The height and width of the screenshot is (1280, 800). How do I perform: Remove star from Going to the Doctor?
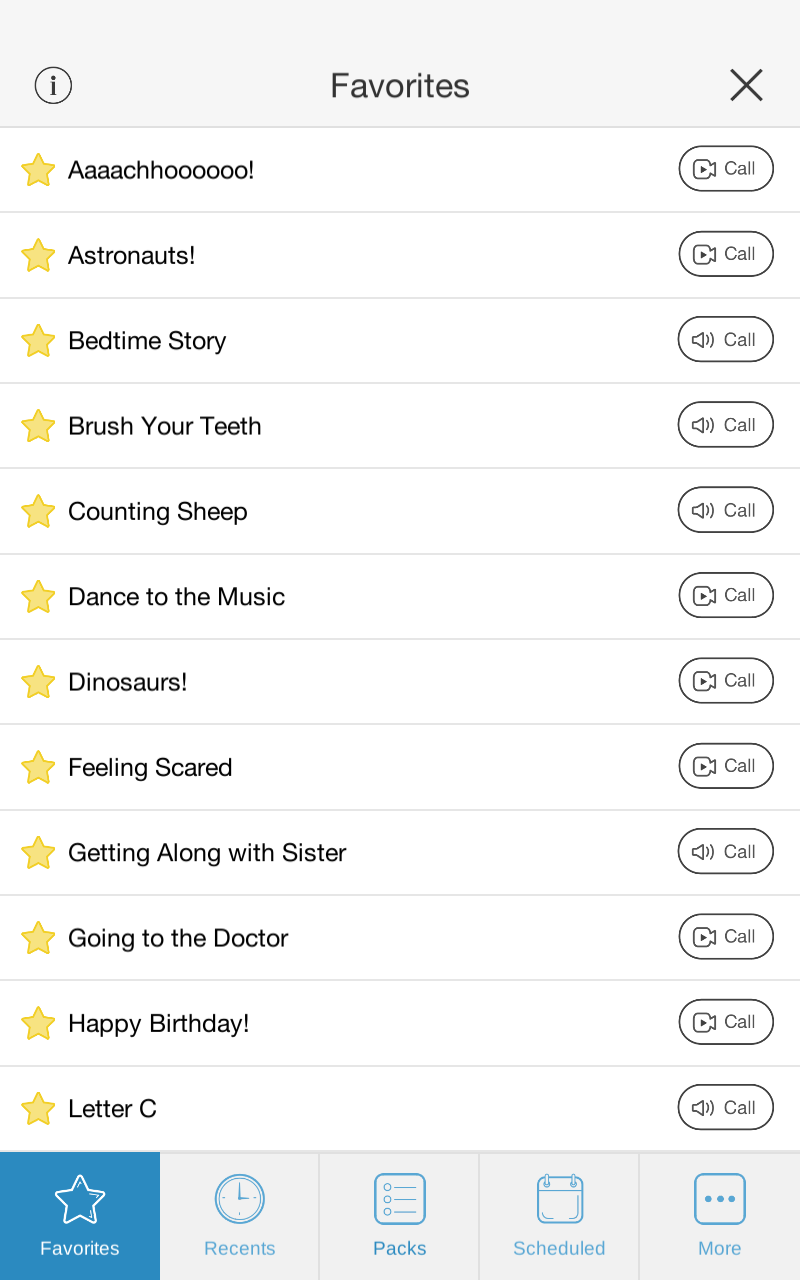[x=38, y=938]
